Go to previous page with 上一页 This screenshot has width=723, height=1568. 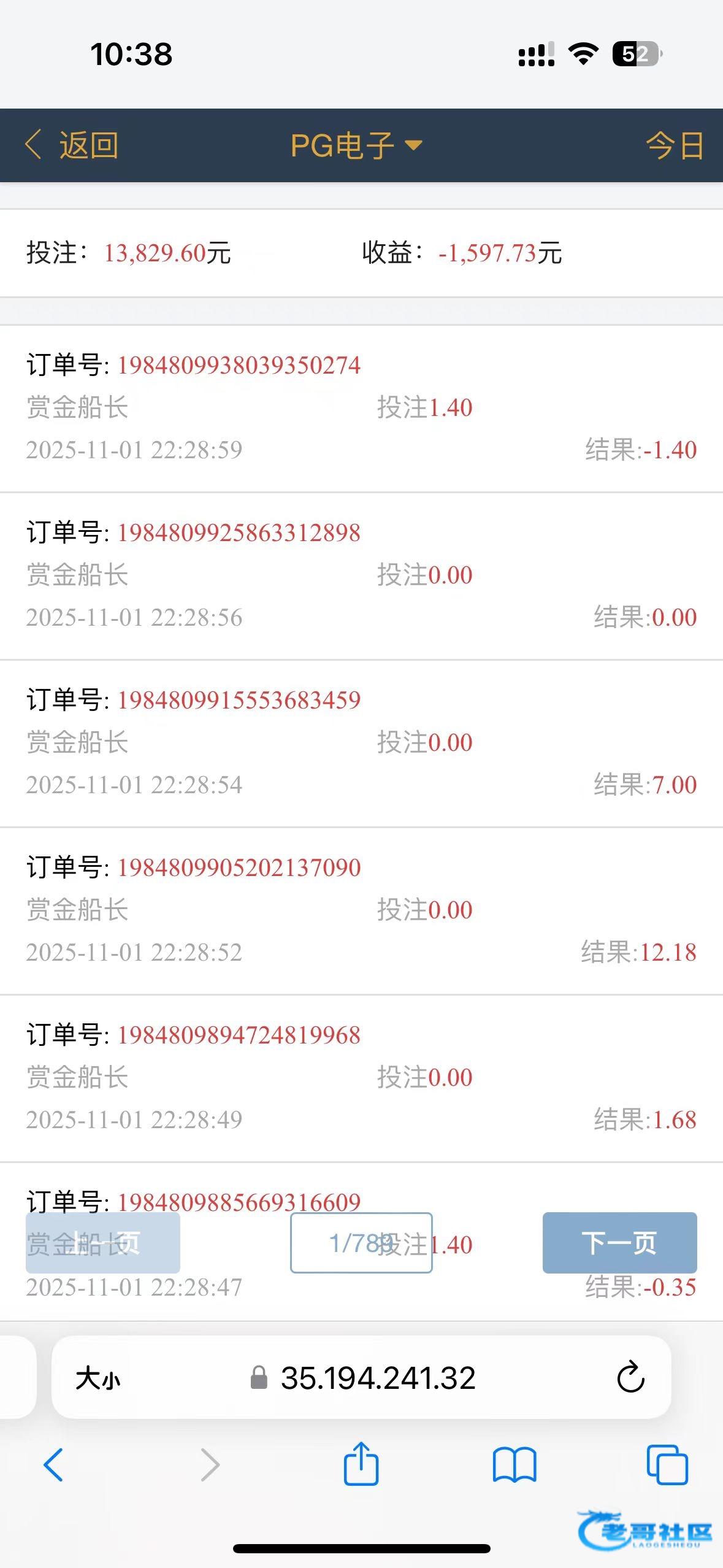point(102,1242)
